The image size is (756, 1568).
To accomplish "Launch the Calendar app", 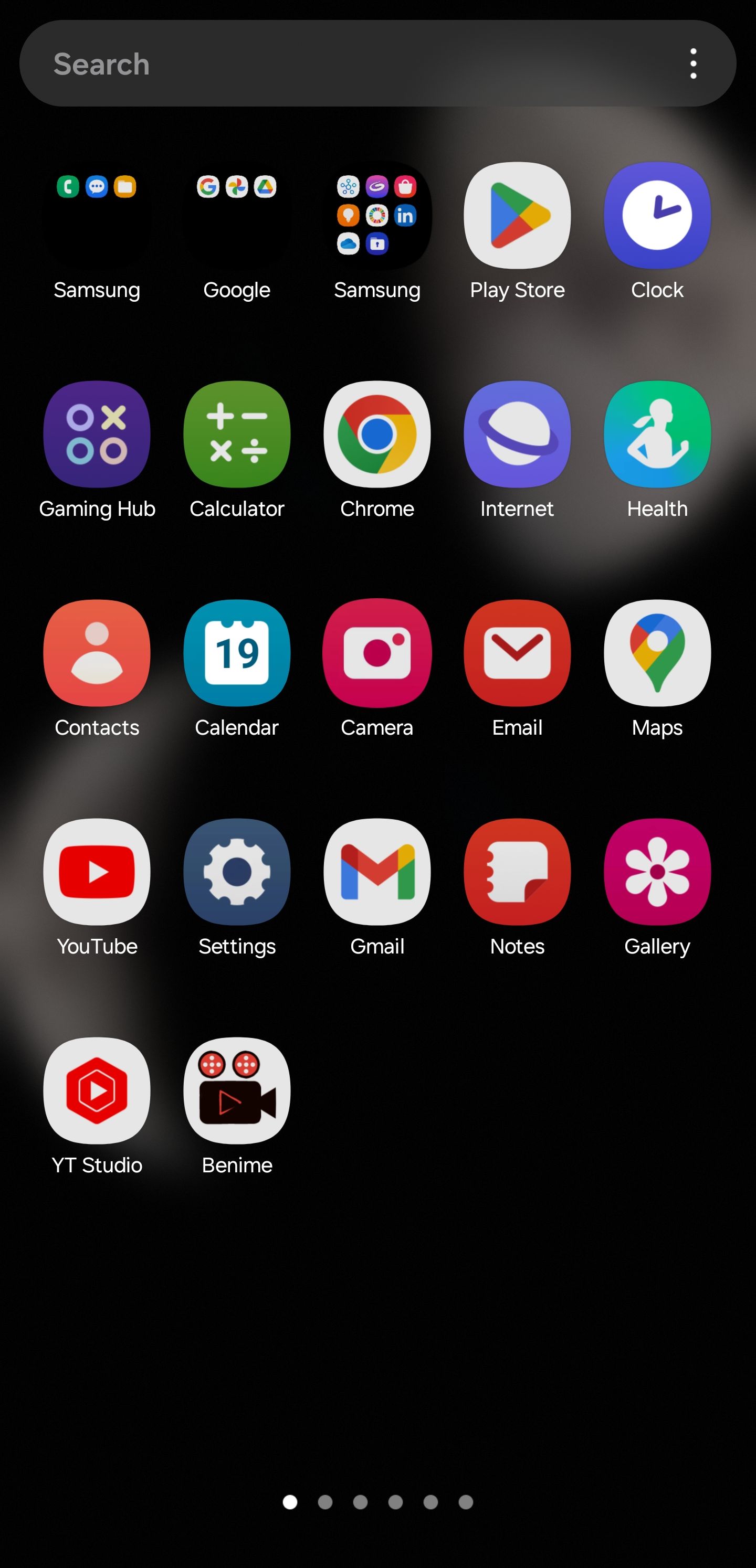I will (237, 652).
